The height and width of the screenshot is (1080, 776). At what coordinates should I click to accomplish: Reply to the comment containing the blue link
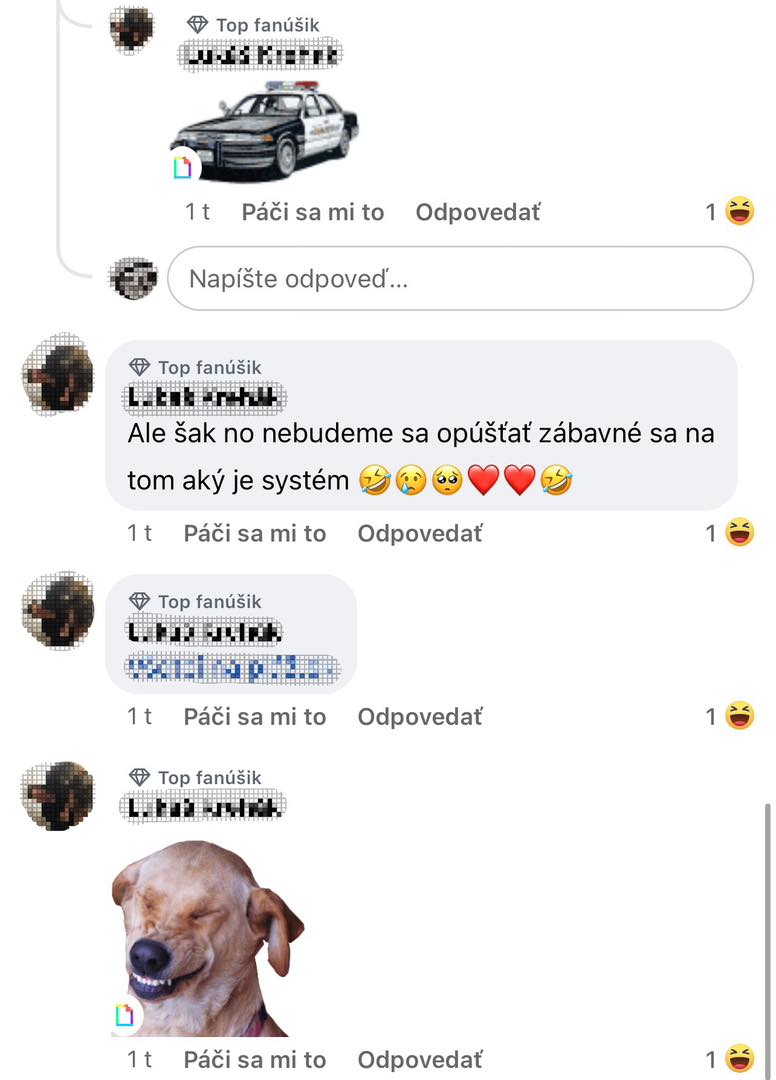click(420, 717)
